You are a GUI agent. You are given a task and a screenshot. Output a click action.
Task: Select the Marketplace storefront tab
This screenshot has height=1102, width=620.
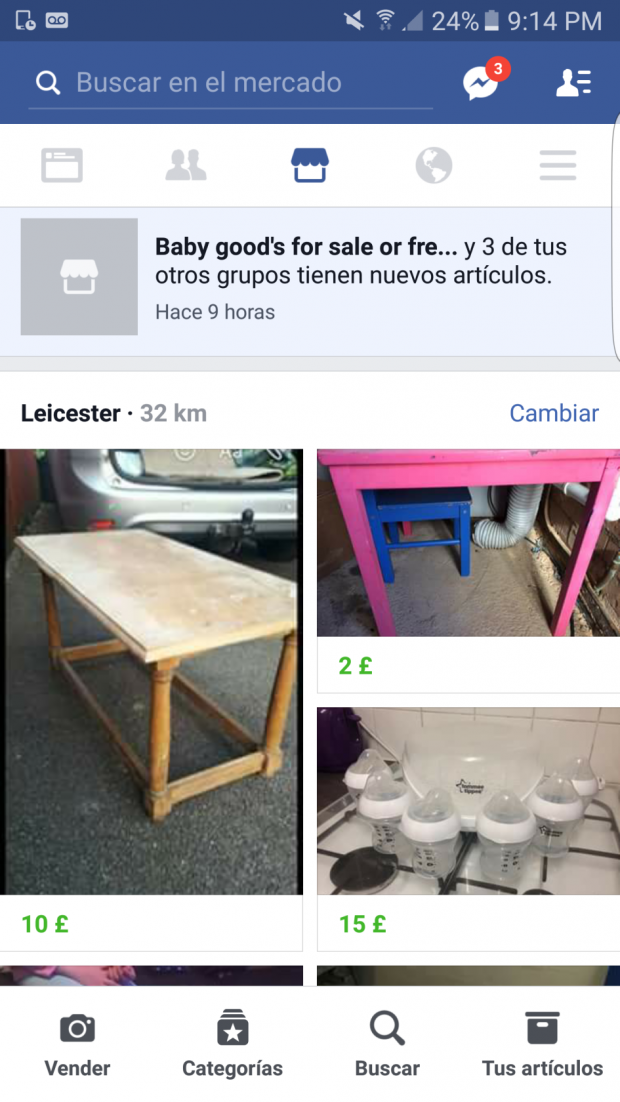tap(310, 166)
